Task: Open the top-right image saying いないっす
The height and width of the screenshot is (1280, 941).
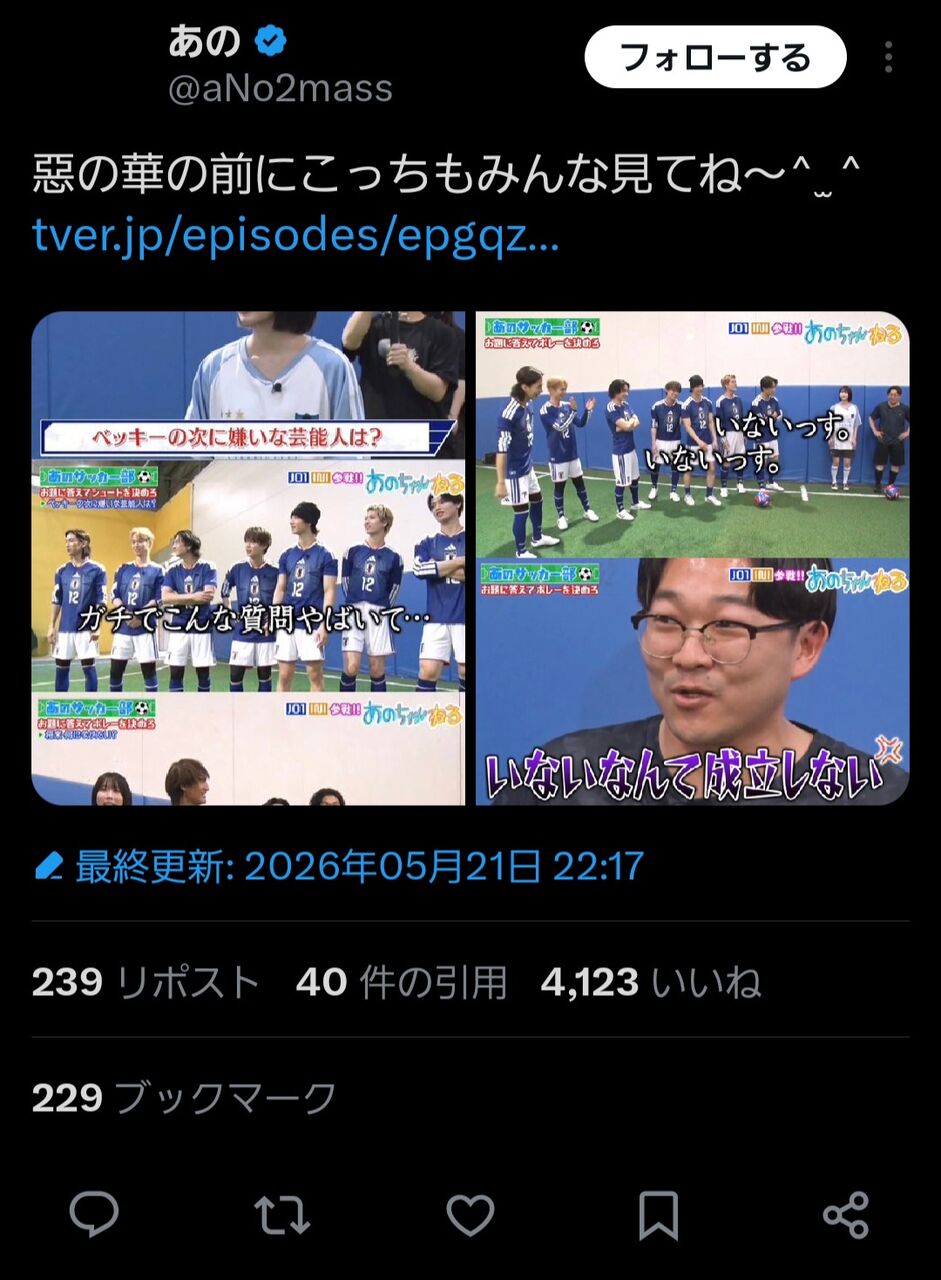Action: click(692, 433)
